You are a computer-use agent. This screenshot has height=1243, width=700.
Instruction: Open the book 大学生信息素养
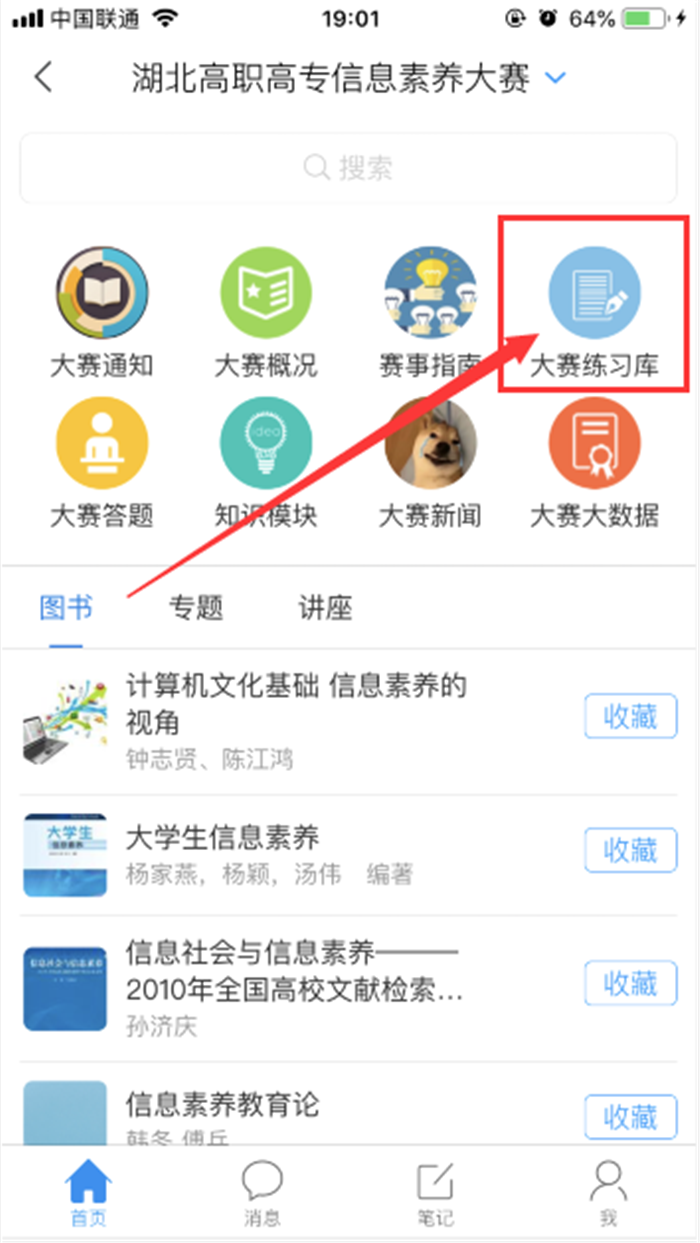[x=222, y=837]
